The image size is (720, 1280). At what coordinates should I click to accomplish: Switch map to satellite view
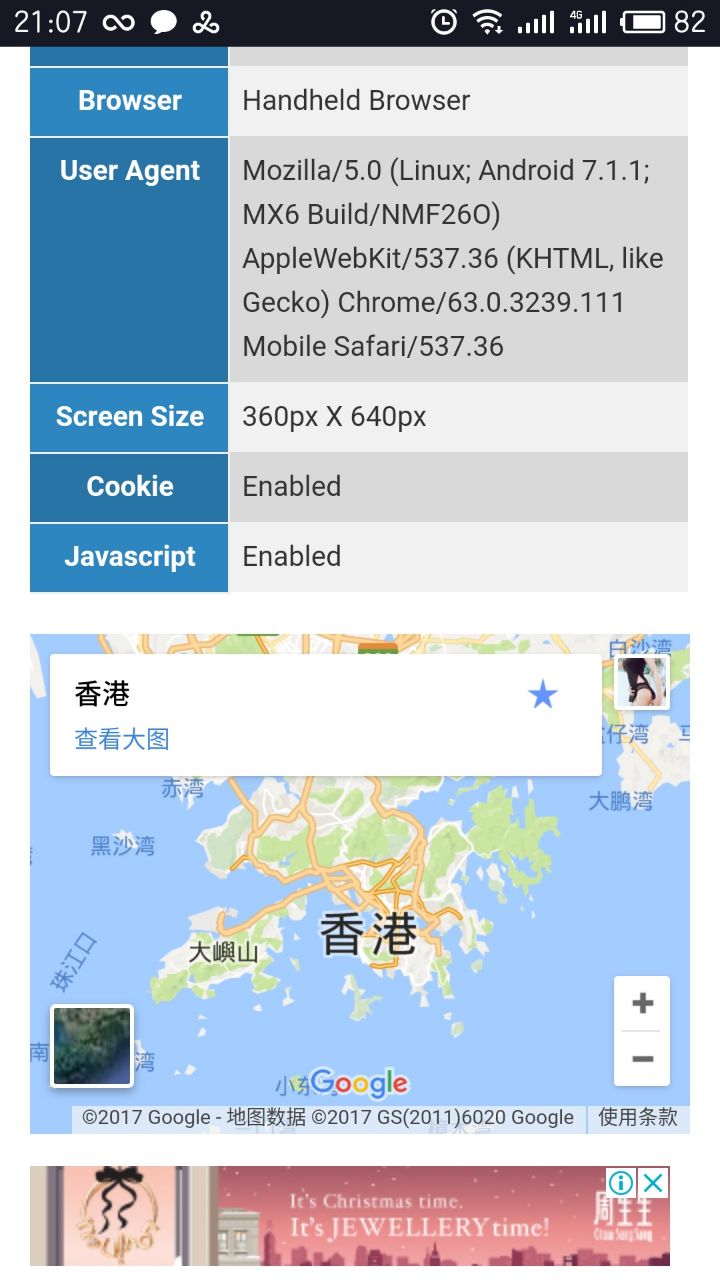click(92, 1046)
